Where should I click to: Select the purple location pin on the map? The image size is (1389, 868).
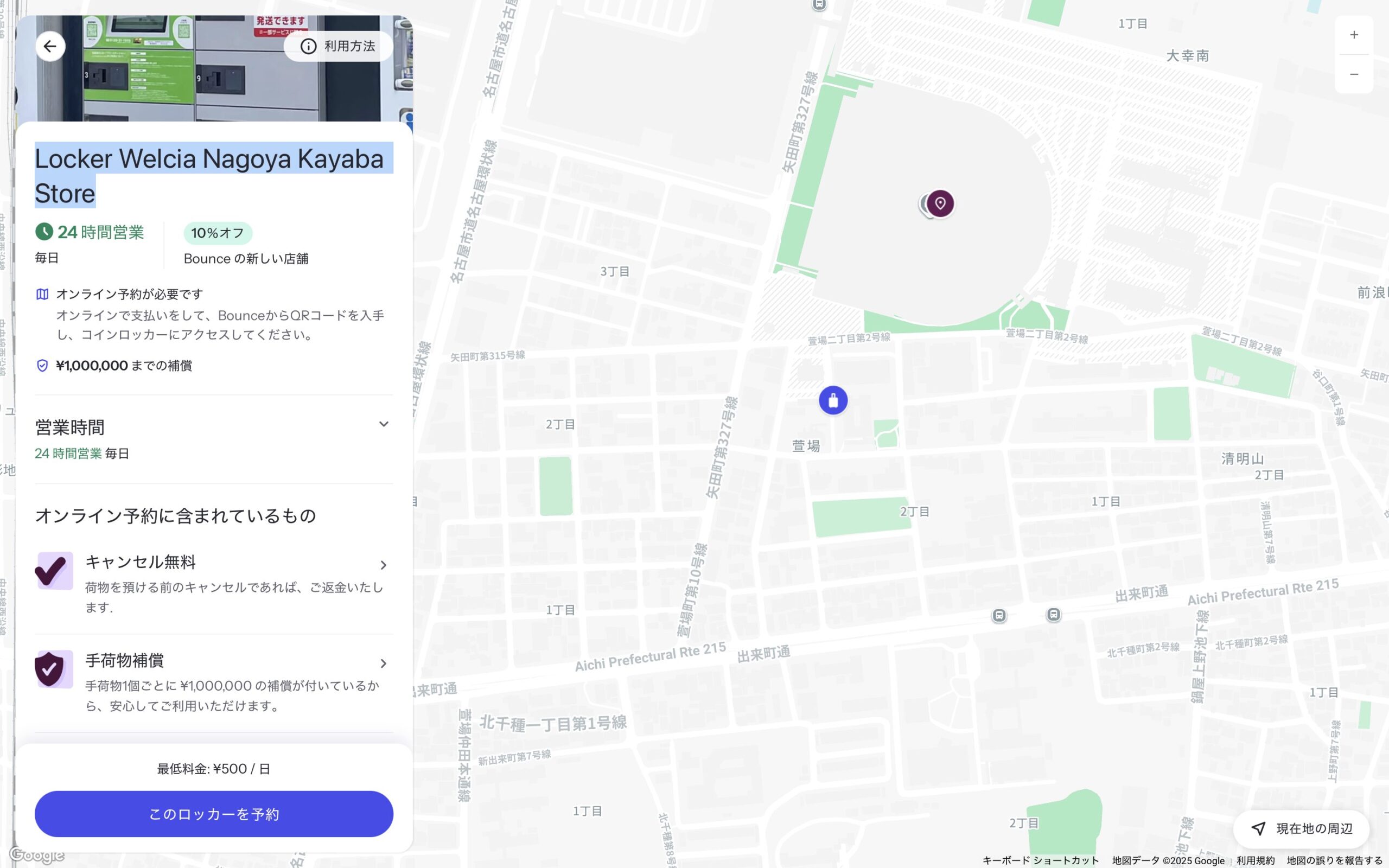pyautogui.click(x=940, y=203)
